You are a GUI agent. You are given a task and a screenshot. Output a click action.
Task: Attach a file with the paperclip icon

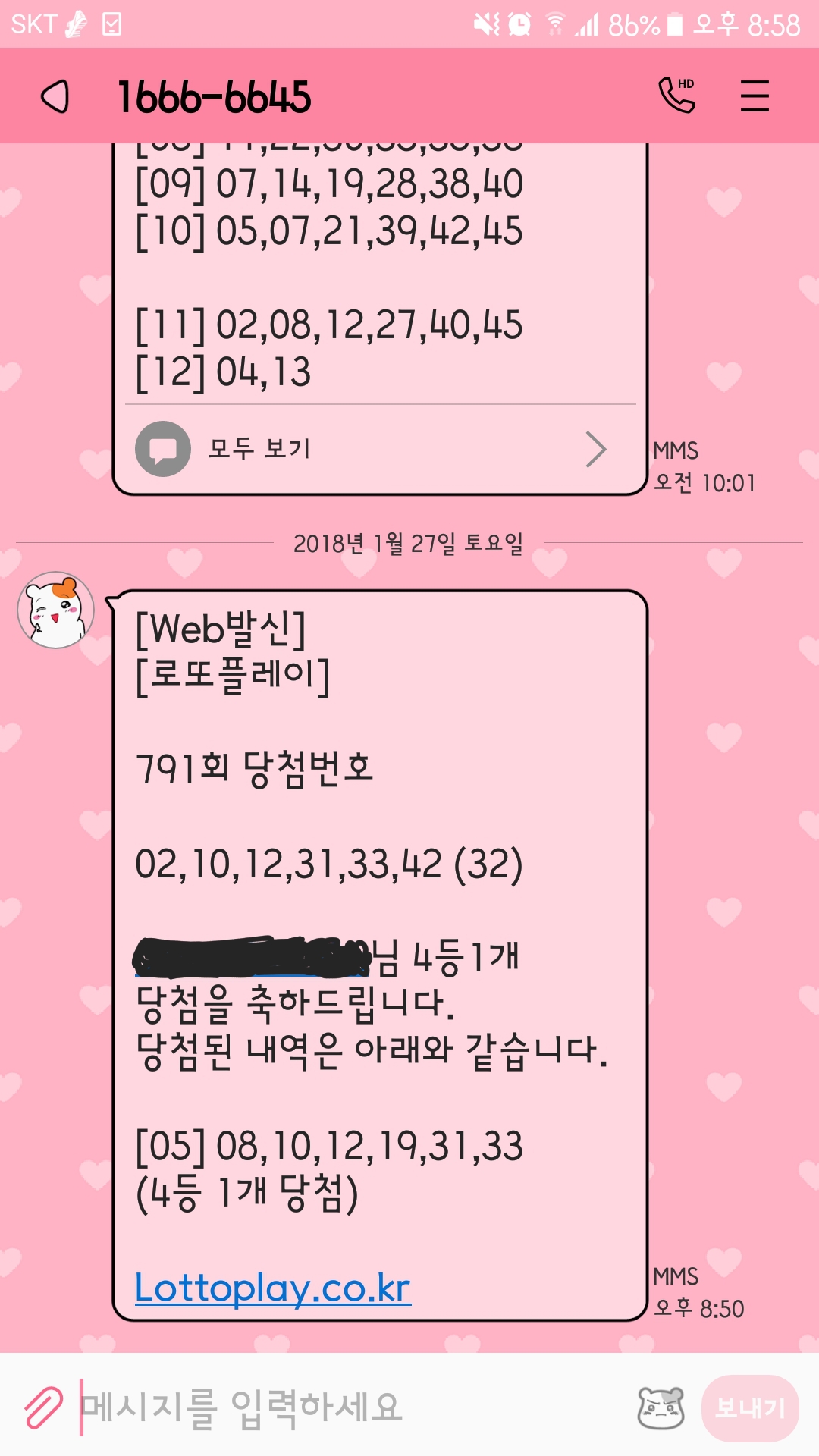[x=43, y=1407]
